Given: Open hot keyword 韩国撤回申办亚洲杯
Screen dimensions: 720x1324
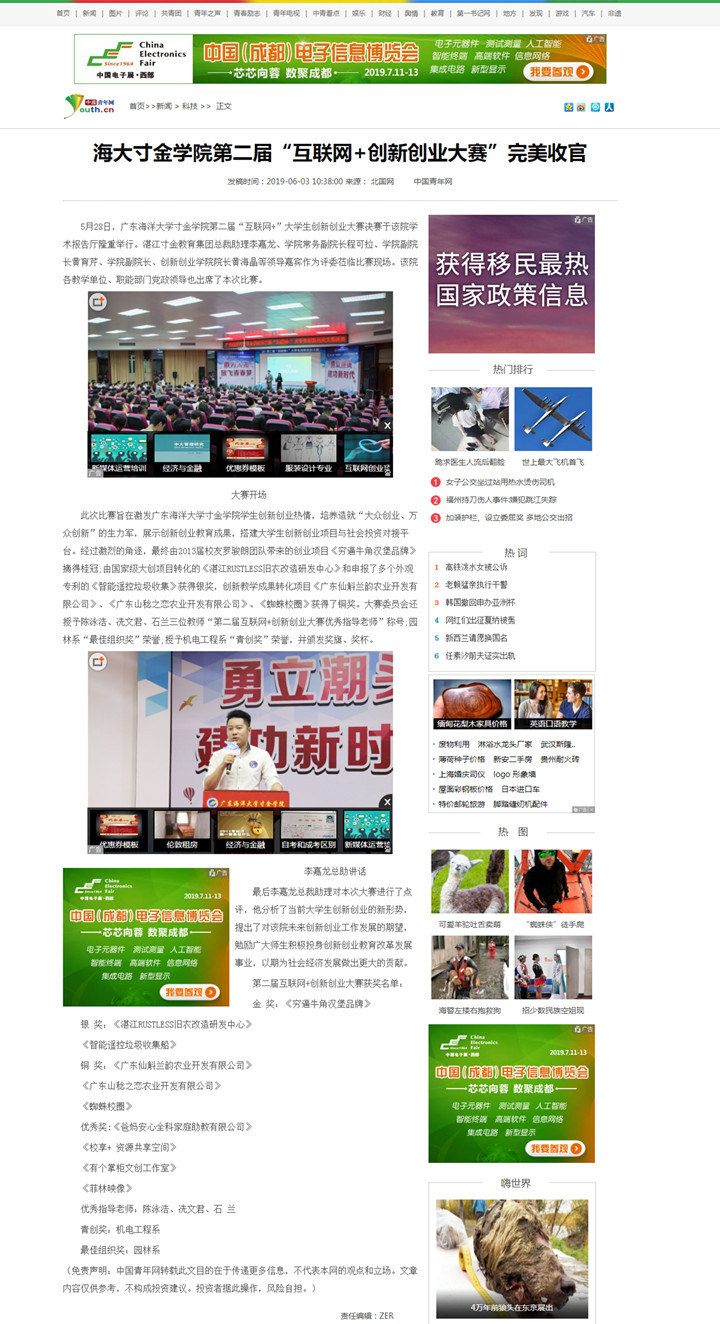Looking at the screenshot, I should [x=480, y=602].
